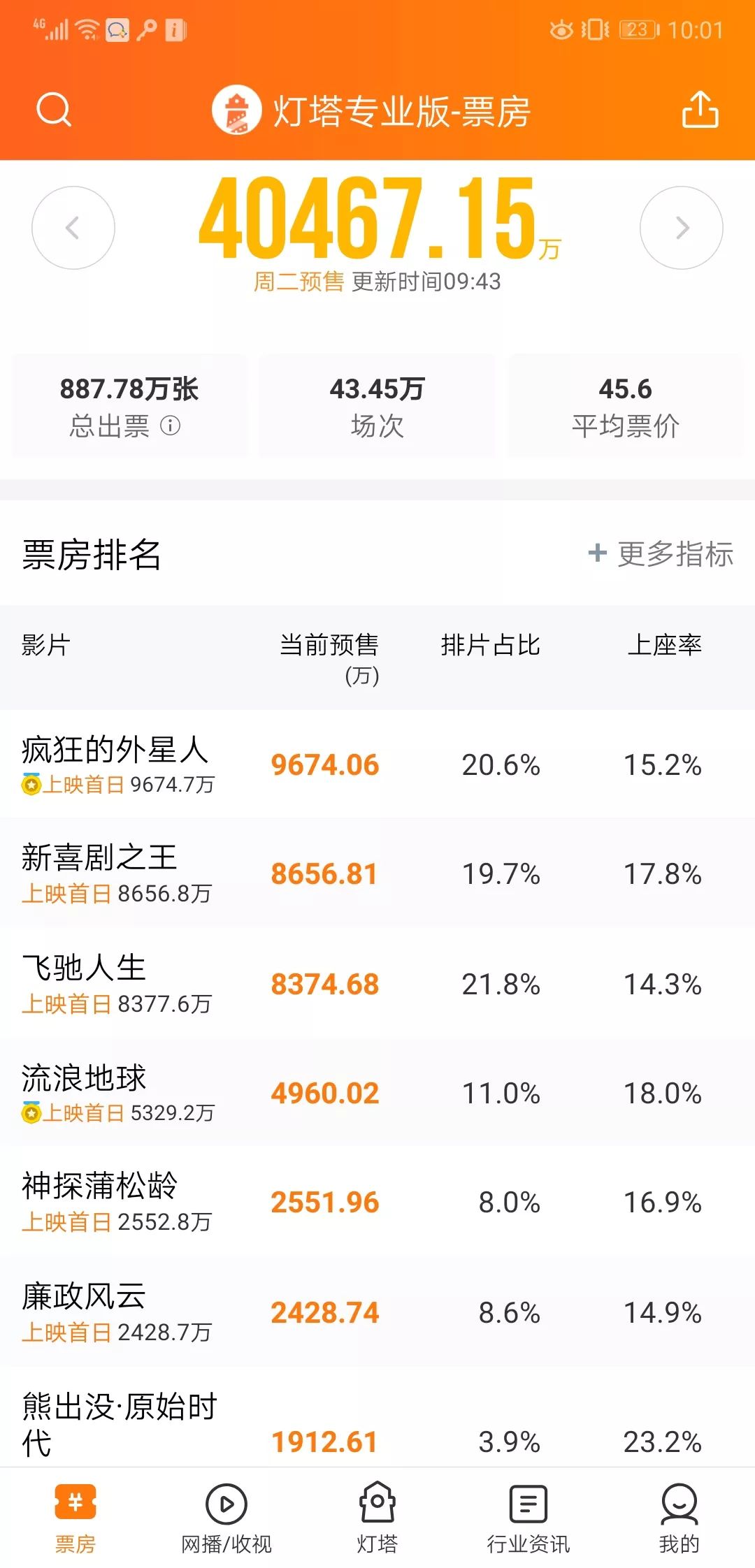Open 熊出没·原始时代 row

tap(377, 1418)
